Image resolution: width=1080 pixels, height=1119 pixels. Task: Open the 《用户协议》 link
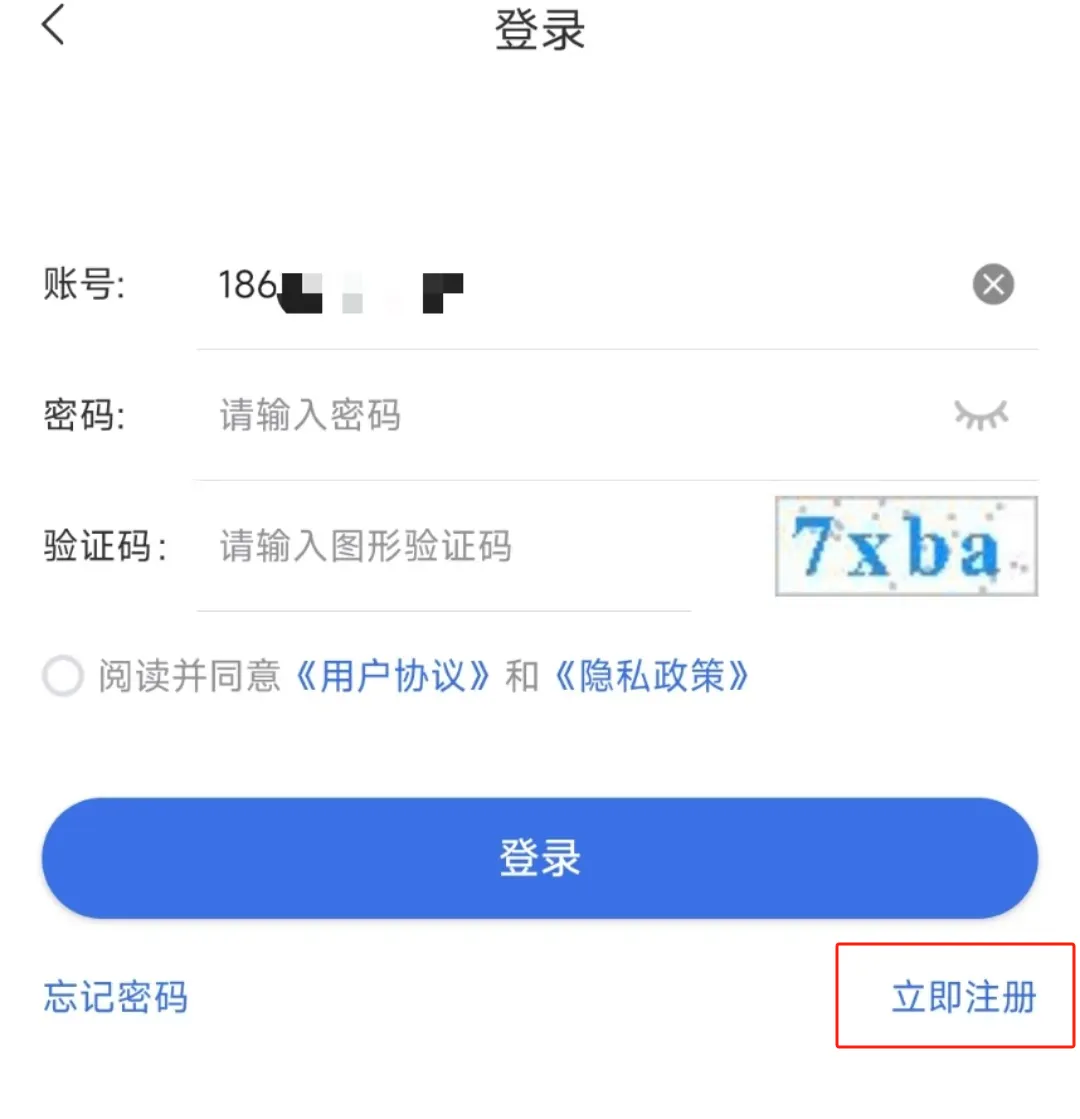tap(395, 678)
